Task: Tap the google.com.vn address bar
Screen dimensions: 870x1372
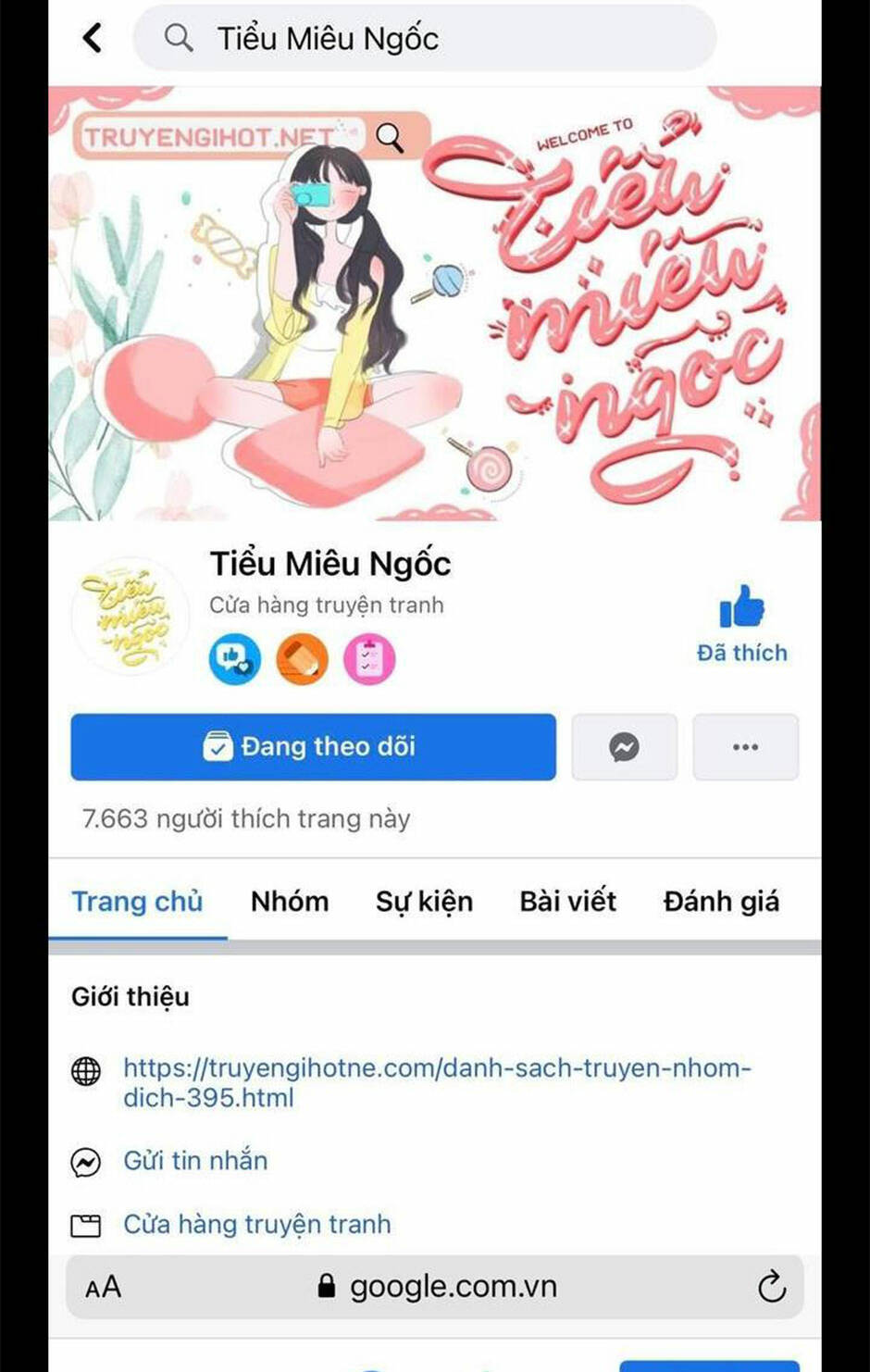Action: 437,1286
